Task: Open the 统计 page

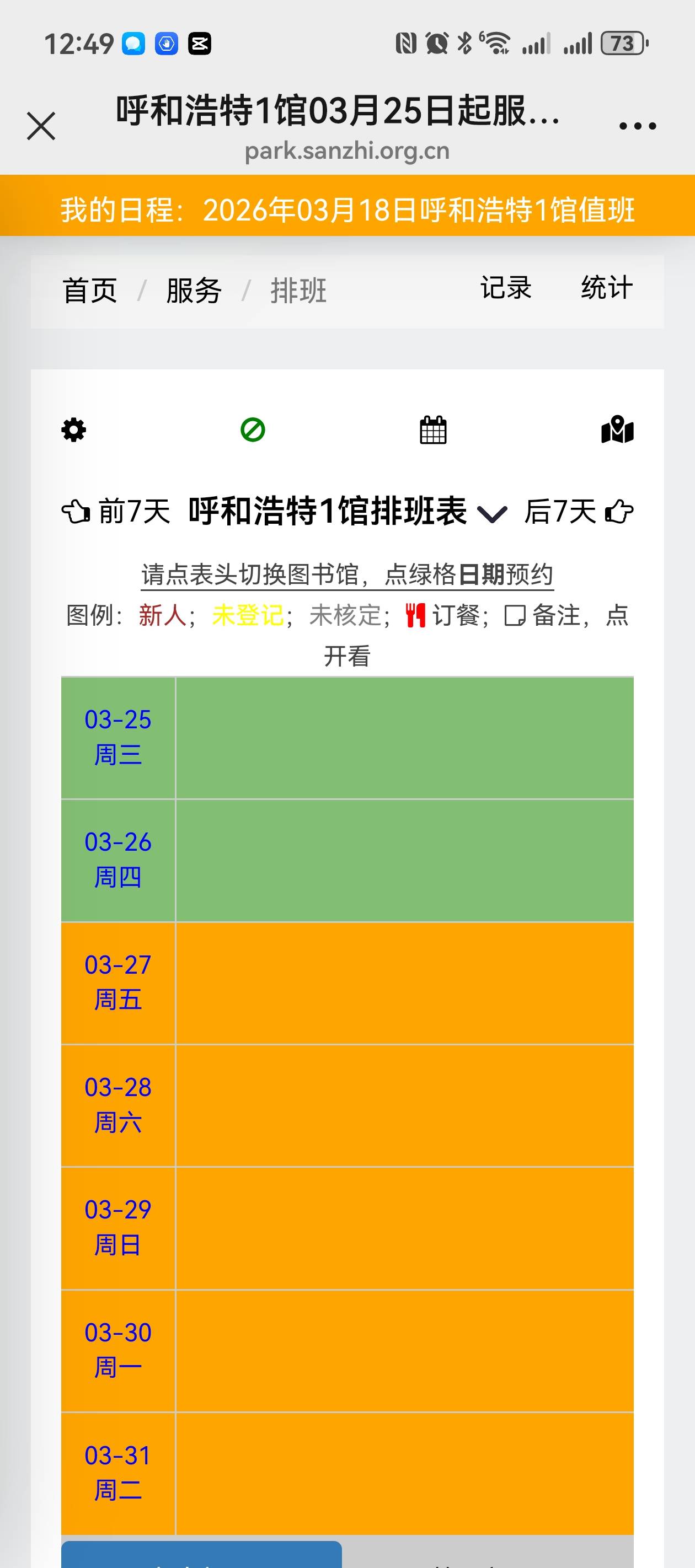Action: click(606, 287)
